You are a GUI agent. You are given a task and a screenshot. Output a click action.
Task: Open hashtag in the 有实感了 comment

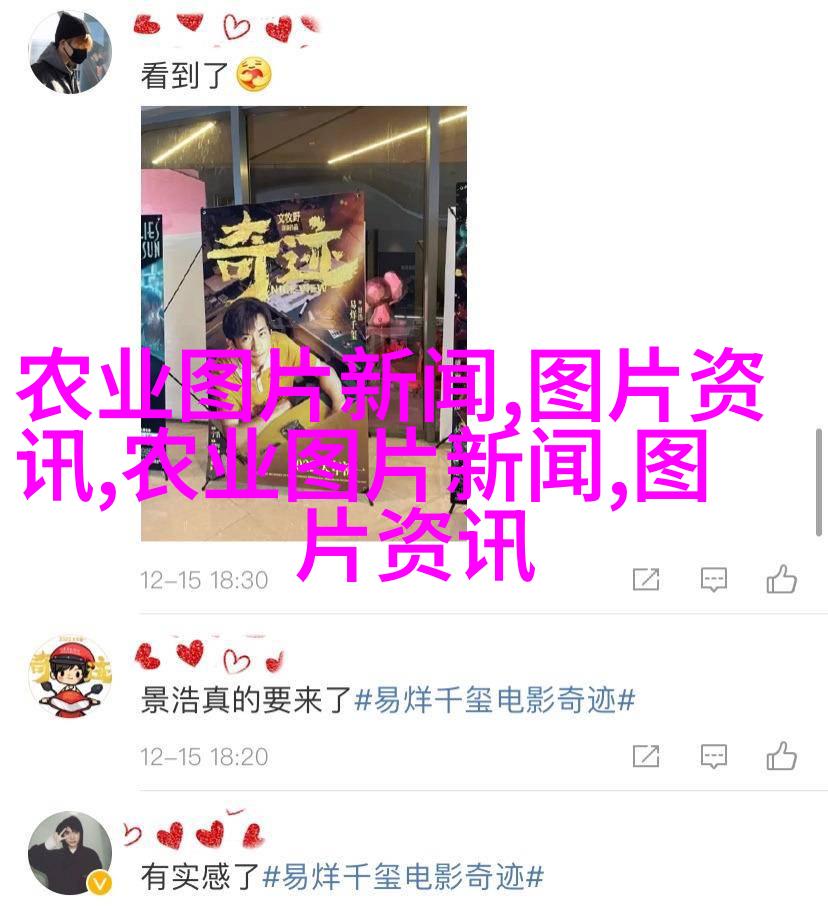(x=403, y=878)
